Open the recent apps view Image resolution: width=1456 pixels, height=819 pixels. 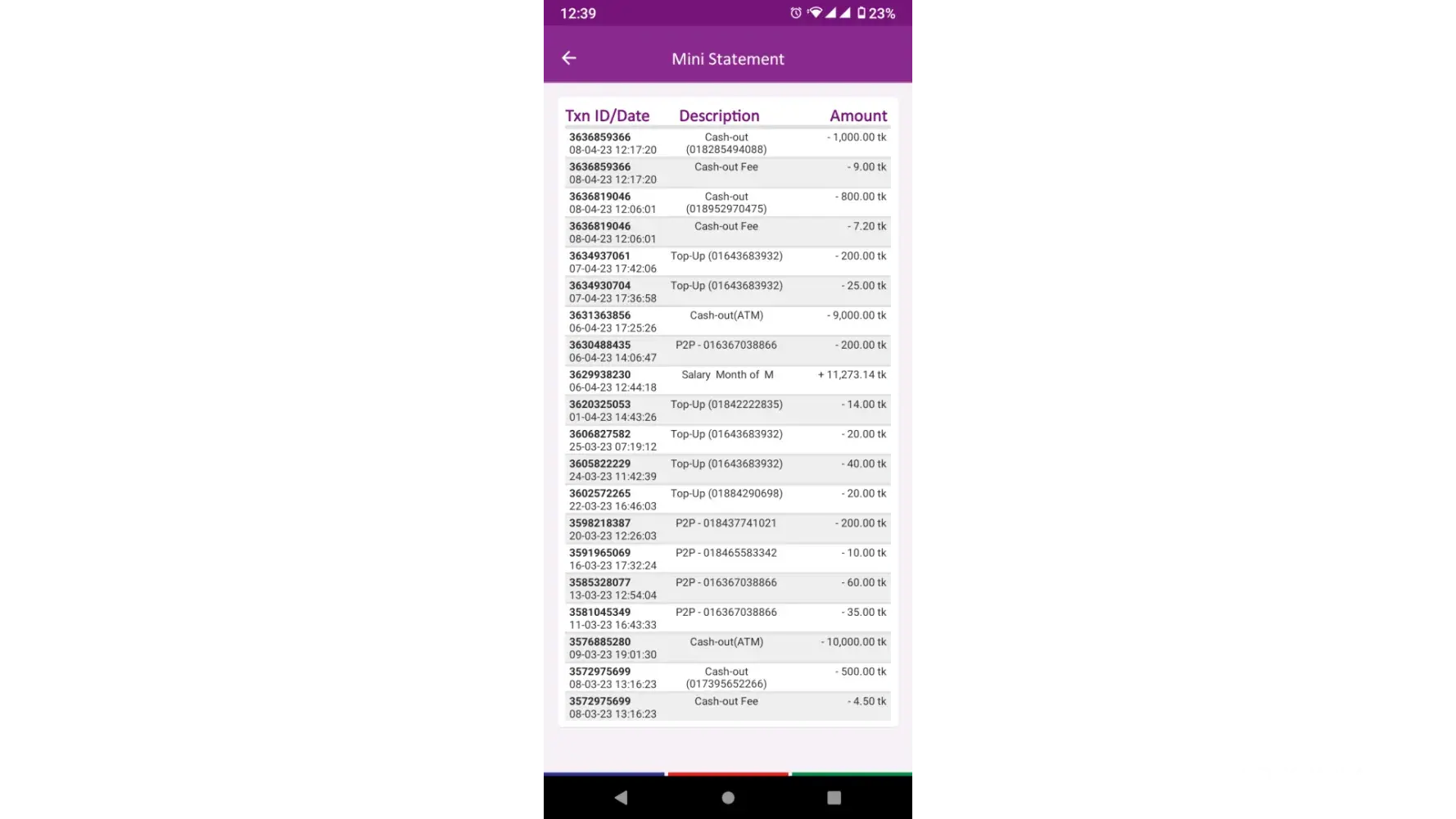[834, 797]
